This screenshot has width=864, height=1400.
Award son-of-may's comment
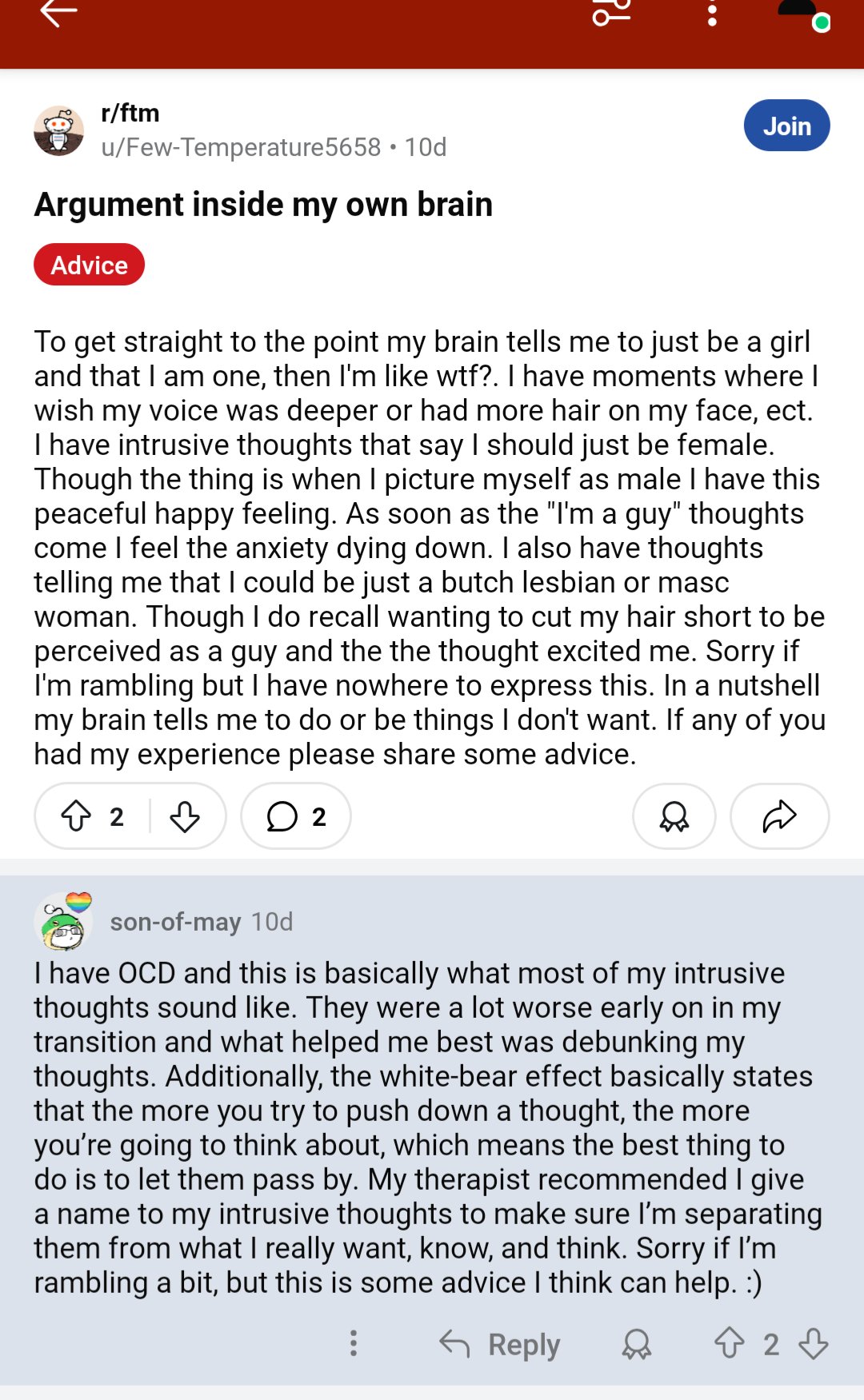[x=637, y=1344]
